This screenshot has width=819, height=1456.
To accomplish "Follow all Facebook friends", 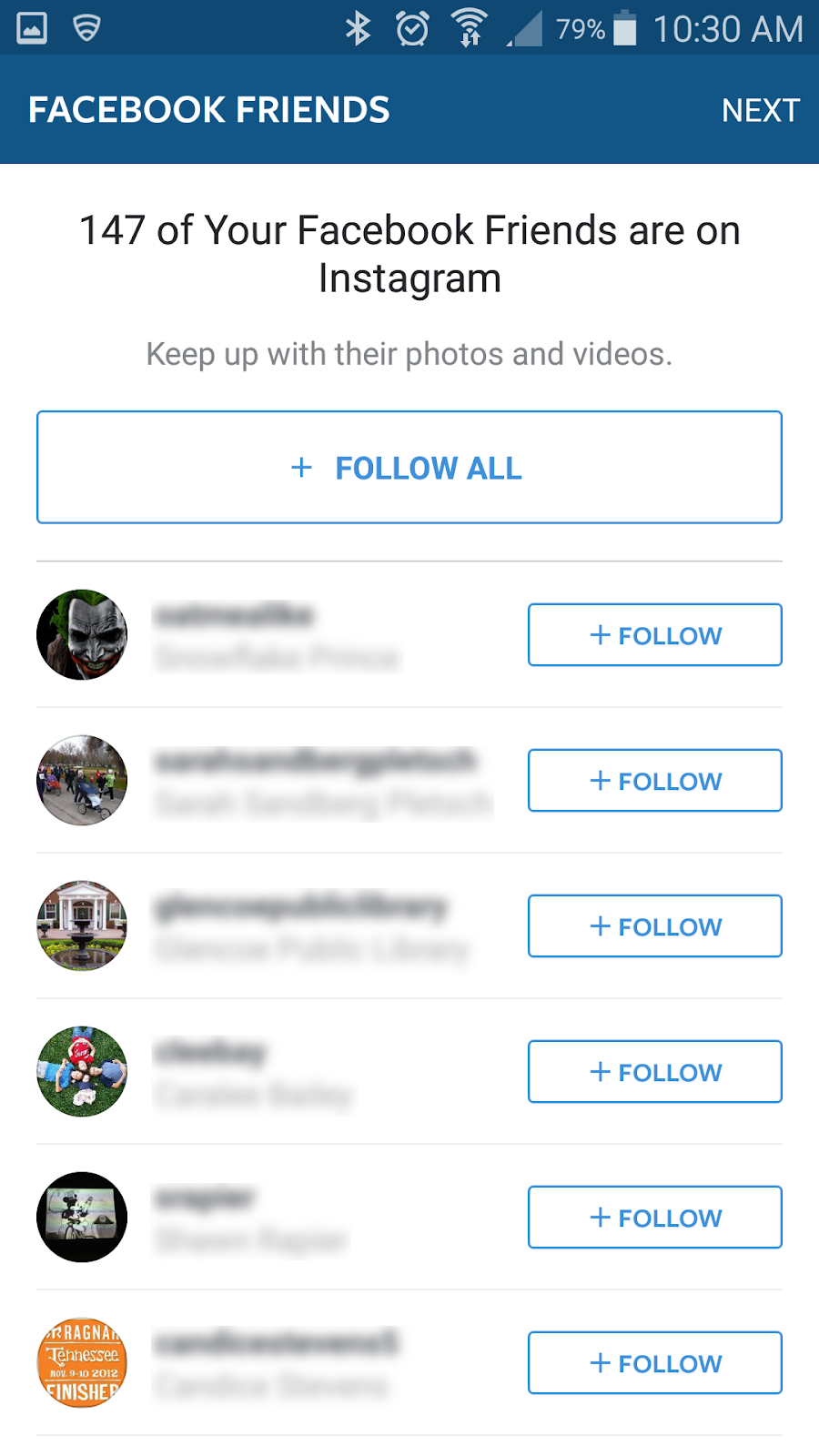I will point(409,468).
